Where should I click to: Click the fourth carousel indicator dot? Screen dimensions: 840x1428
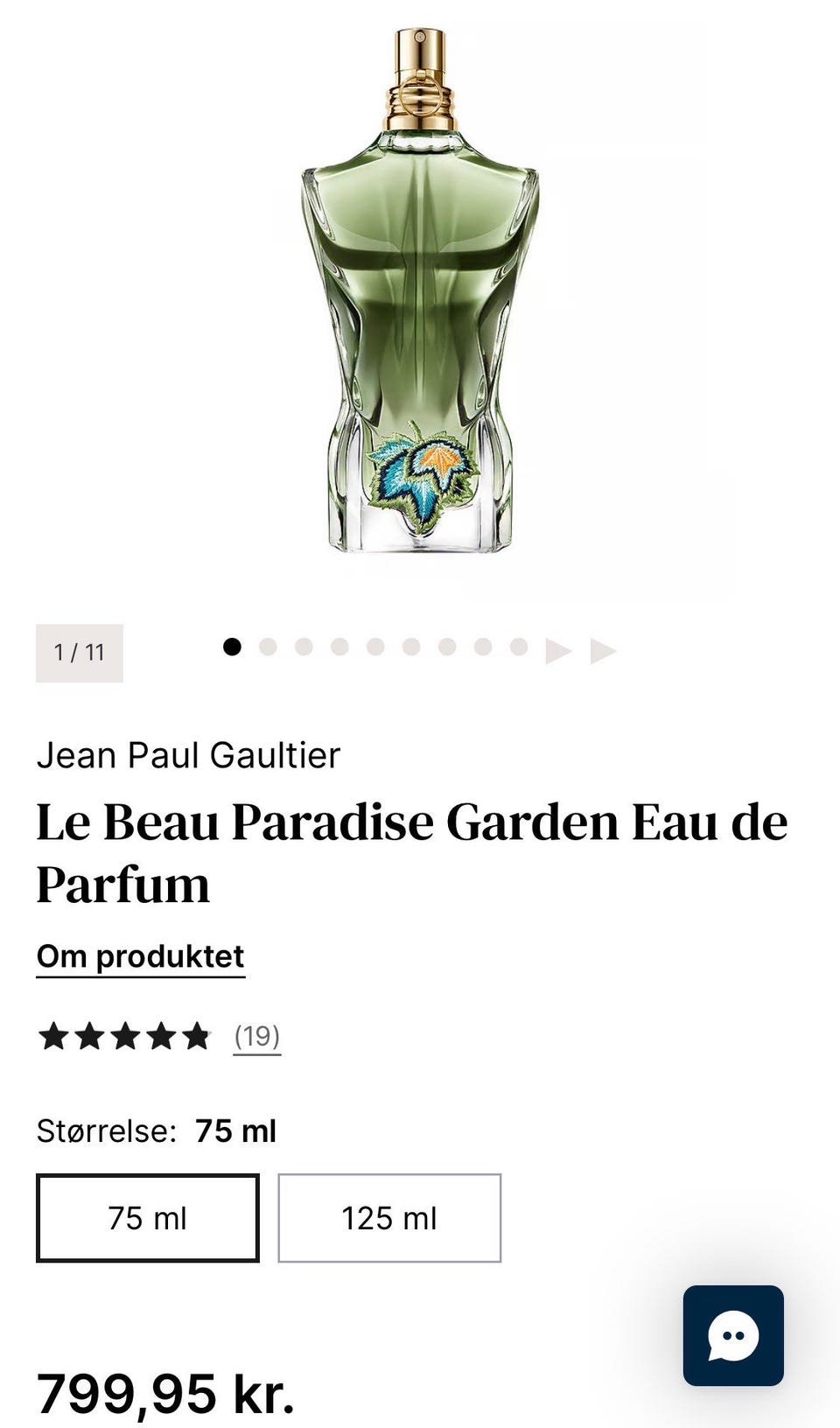[340, 649]
